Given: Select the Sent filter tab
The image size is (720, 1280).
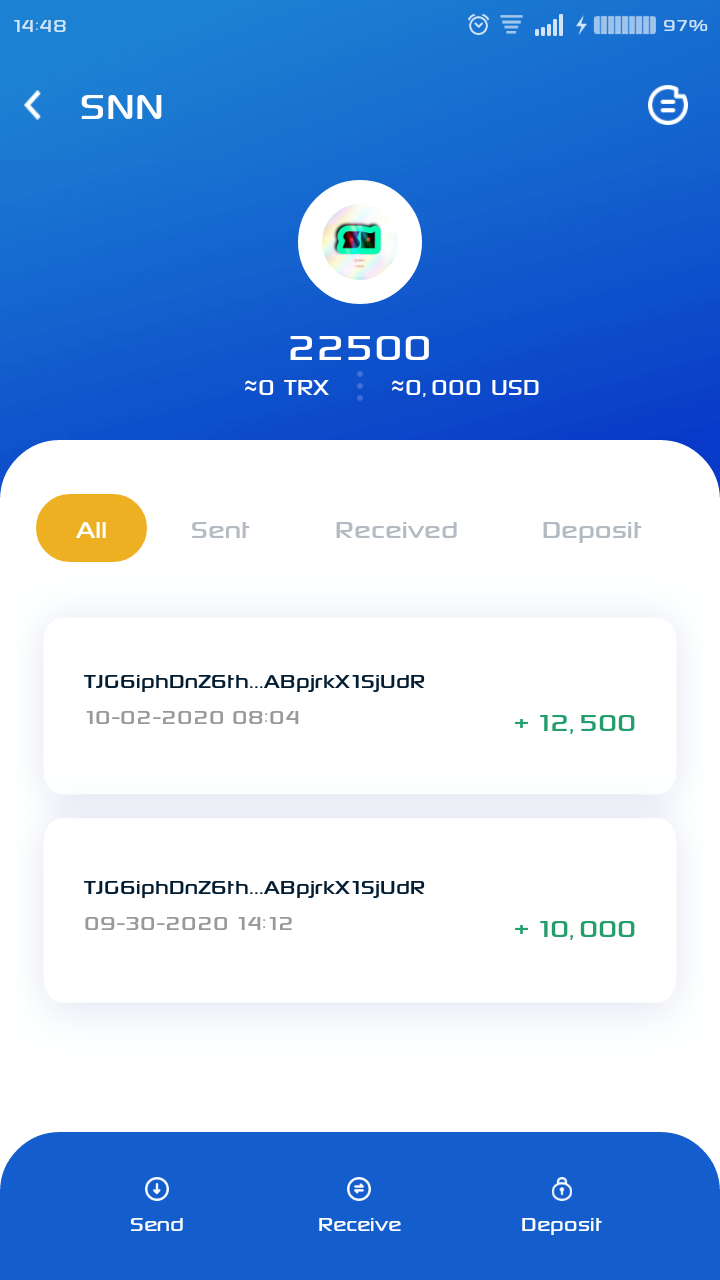Looking at the screenshot, I should tap(219, 529).
